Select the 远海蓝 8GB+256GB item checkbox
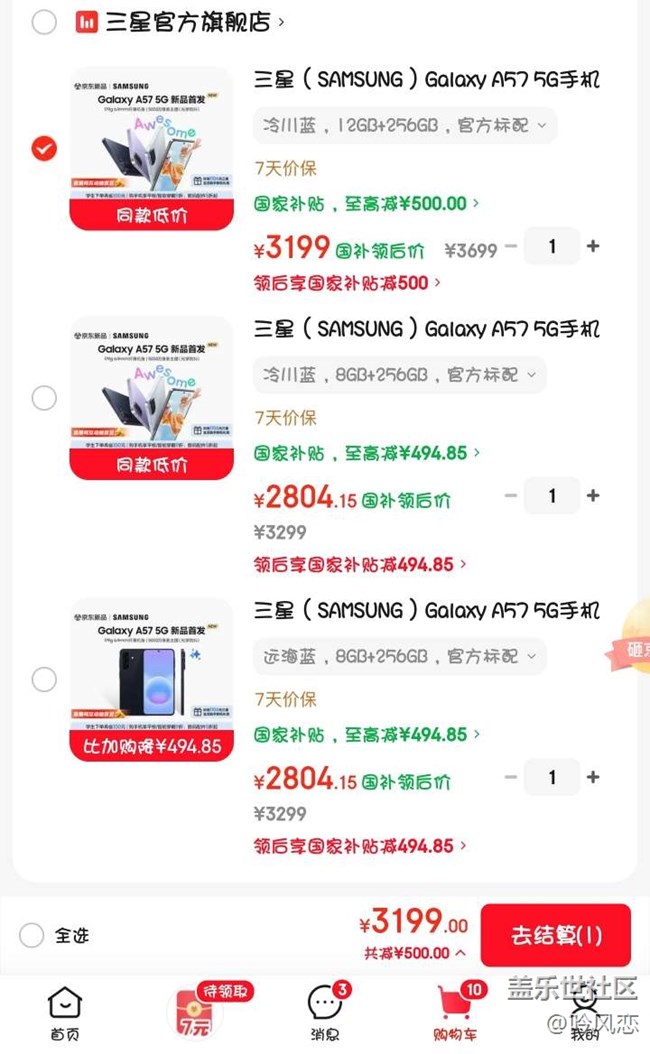The image size is (650, 1054). click(44, 680)
